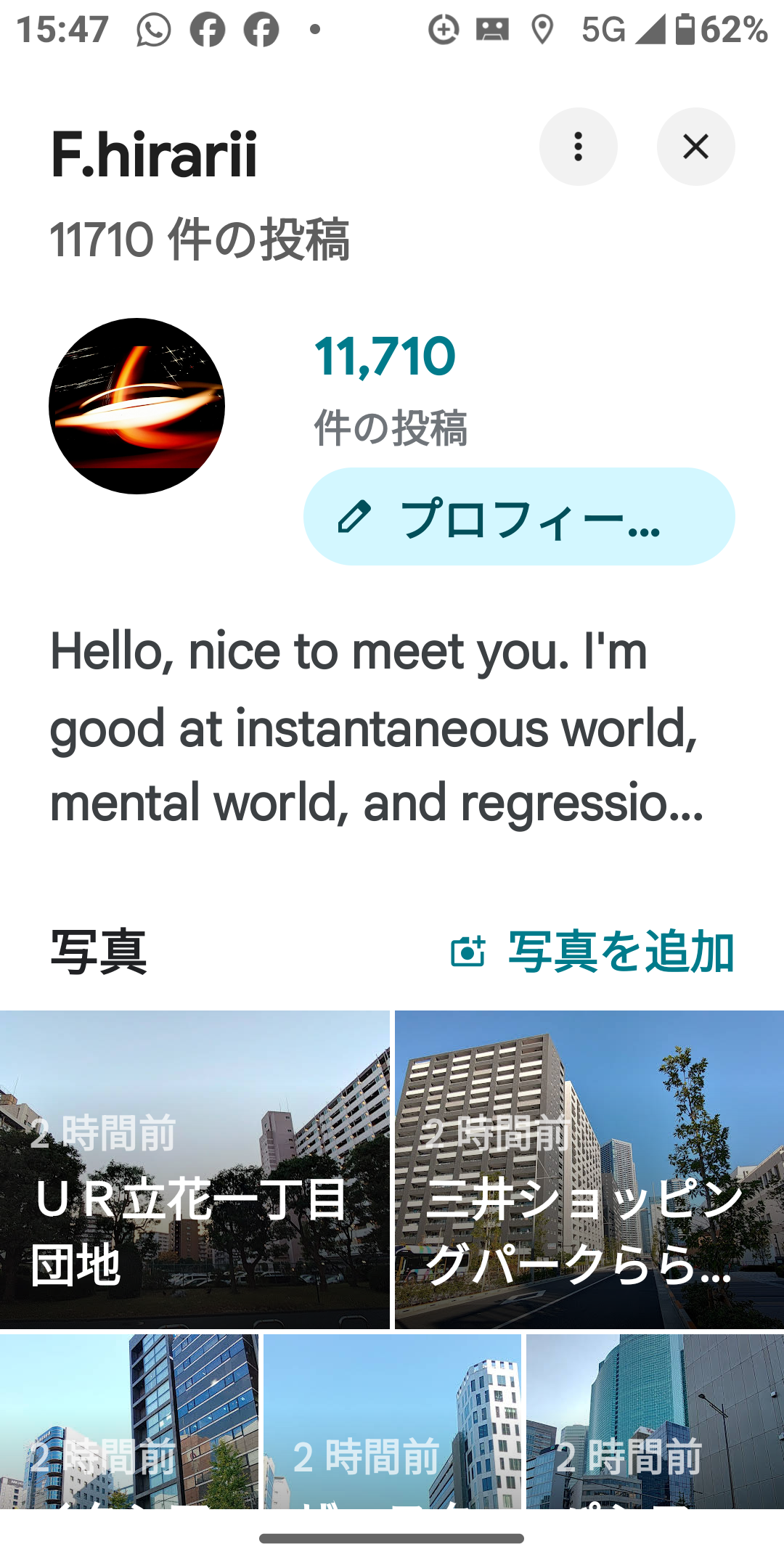Open the 三井ショッピングパーク photo tile

pos(589,1169)
